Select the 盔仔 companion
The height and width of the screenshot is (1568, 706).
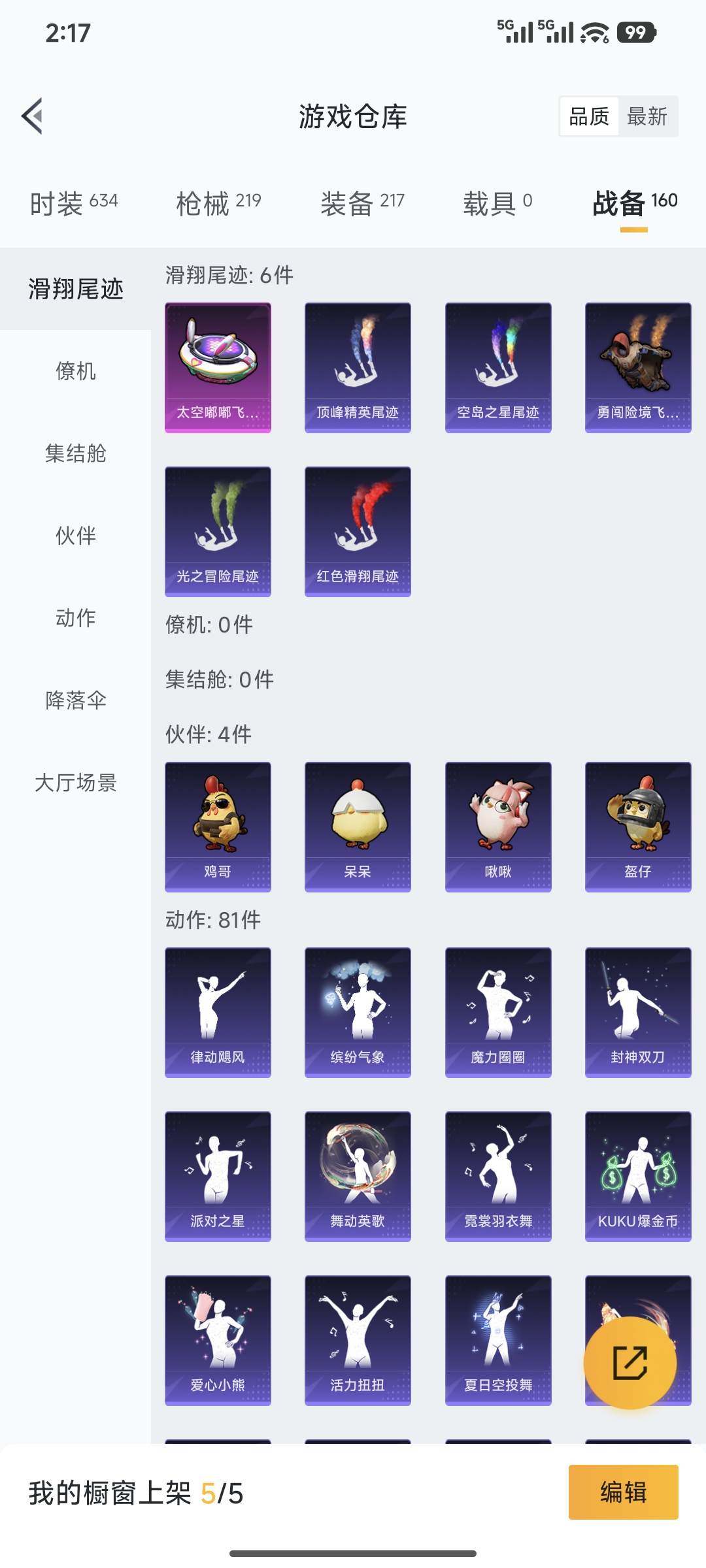point(637,826)
